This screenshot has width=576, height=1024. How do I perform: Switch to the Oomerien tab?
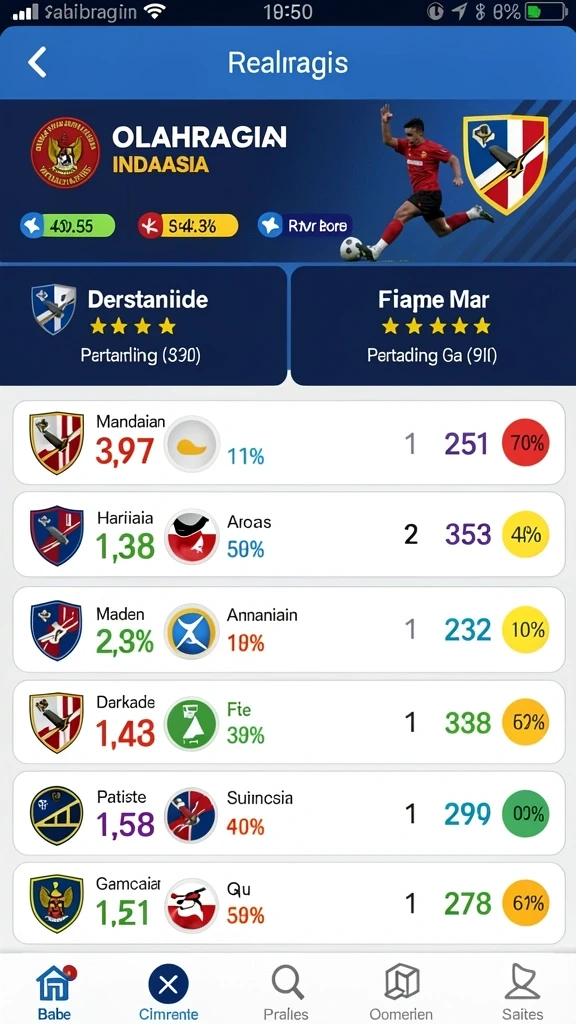tap(401, 992)
